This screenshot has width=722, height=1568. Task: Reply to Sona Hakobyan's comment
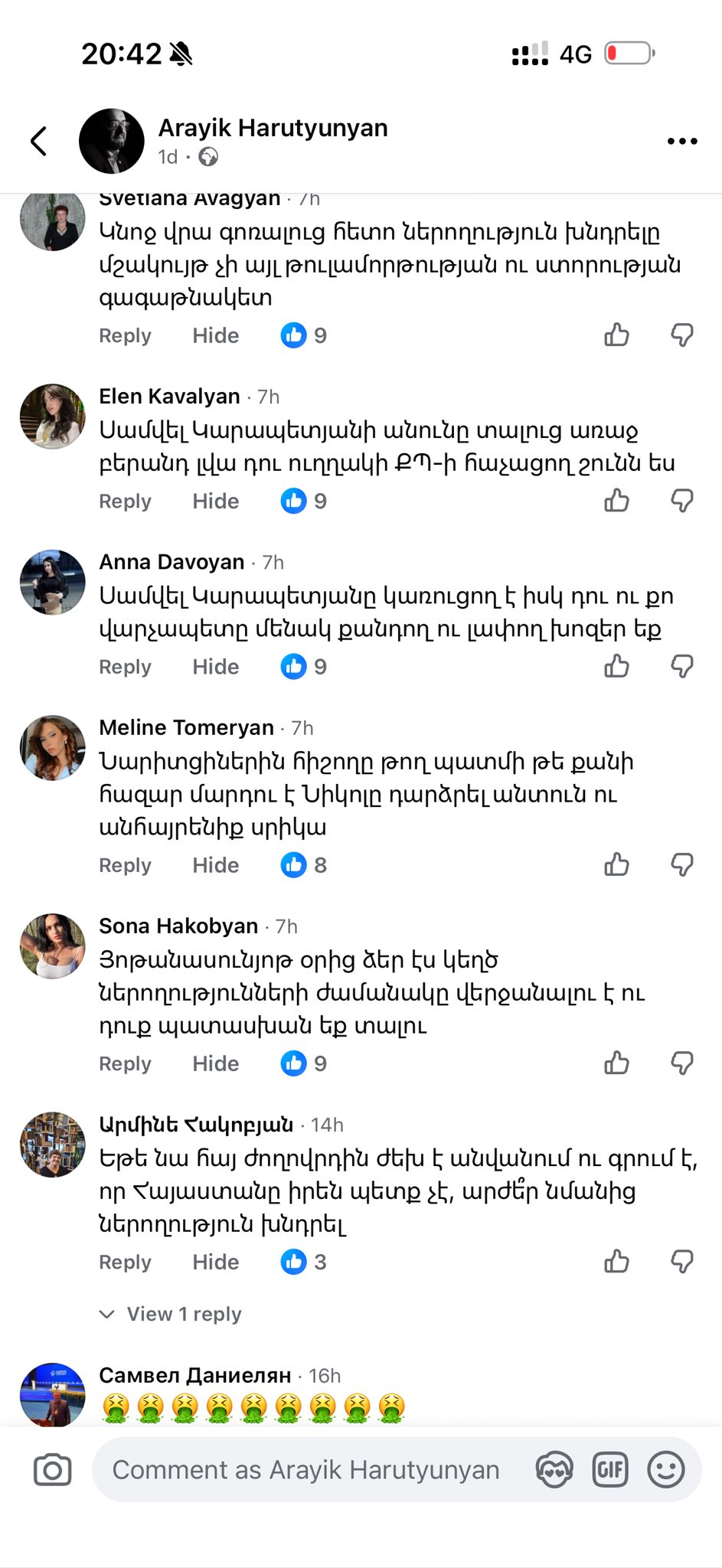pyautogui.click(x=125, y=1063)
